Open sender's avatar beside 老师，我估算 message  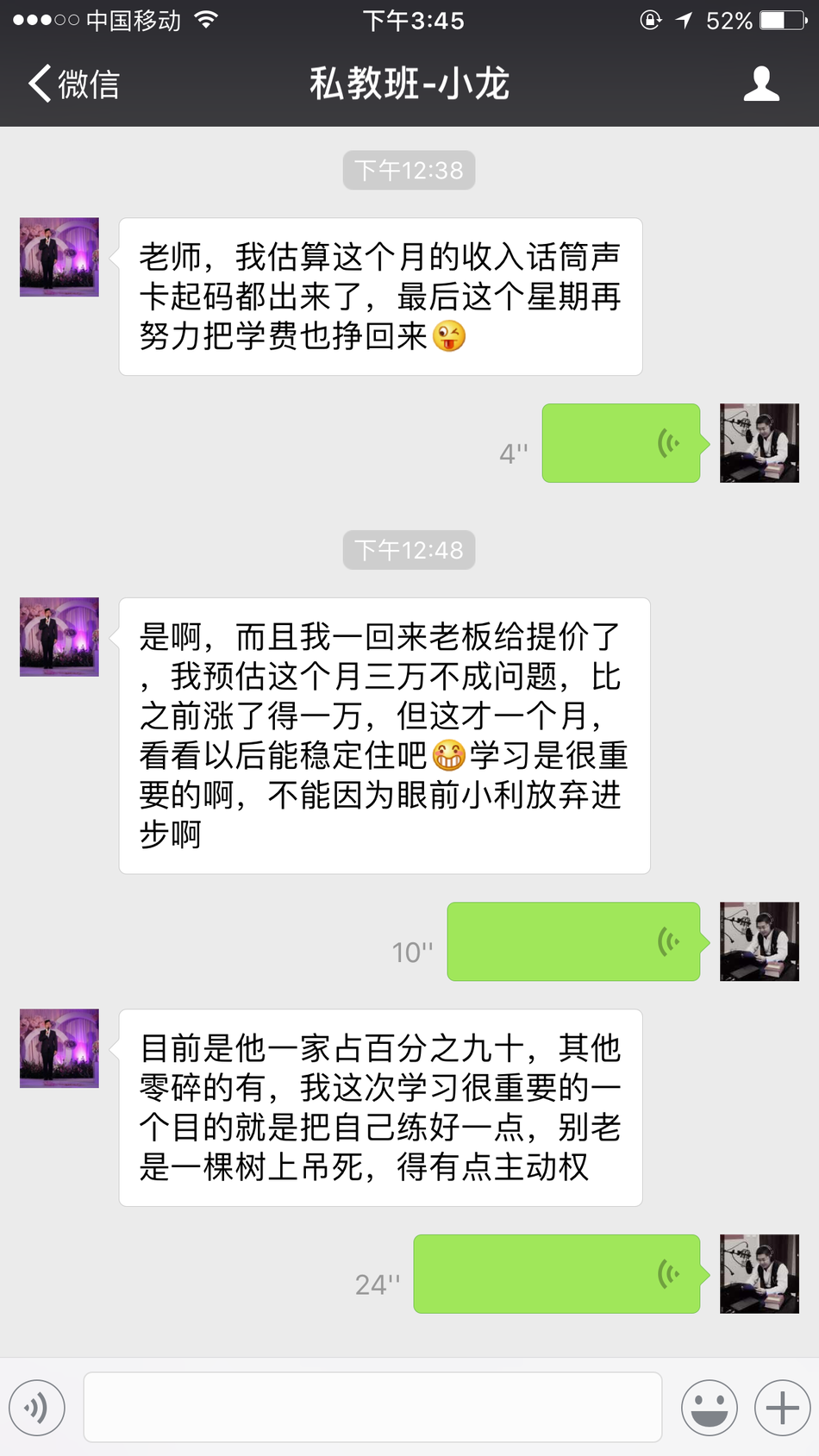[59, 257]
